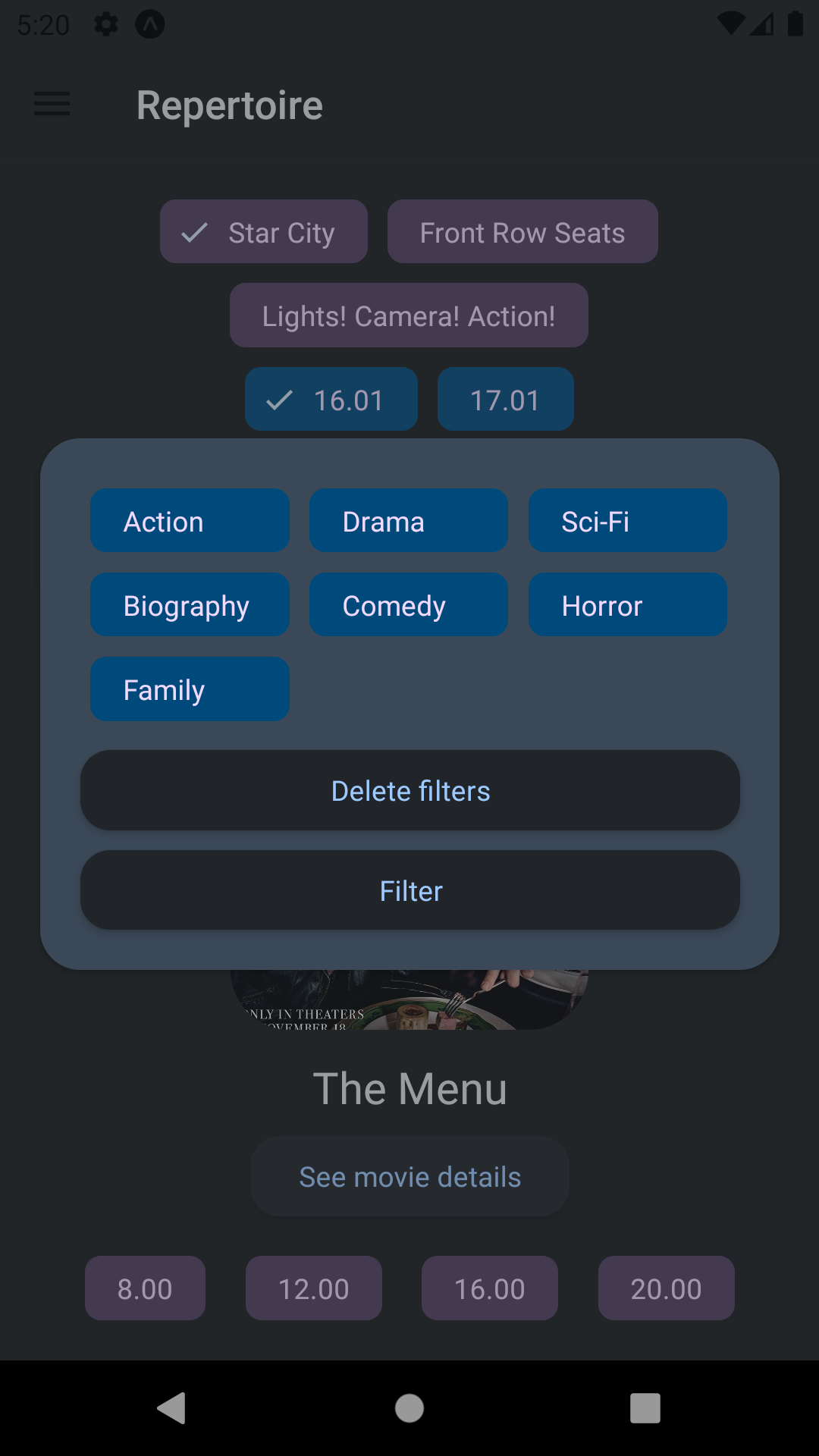Select the Comedy genre chip
Screen dimensions: 819x1456
[x=408, y=604]
